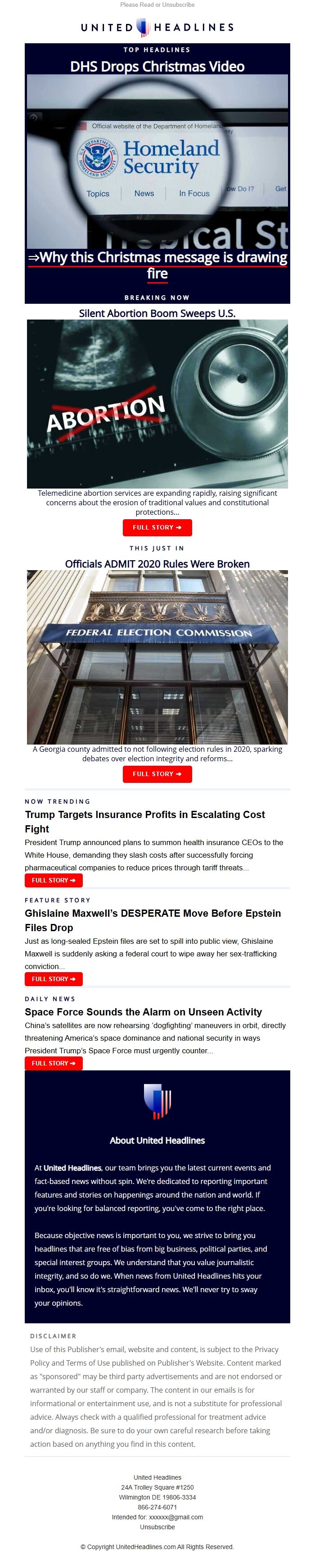The height and width of the screenshot is (1568, 315).
Task: Tap Full Story under the Ghislaine Maxwell article
Action: point(54,979)
